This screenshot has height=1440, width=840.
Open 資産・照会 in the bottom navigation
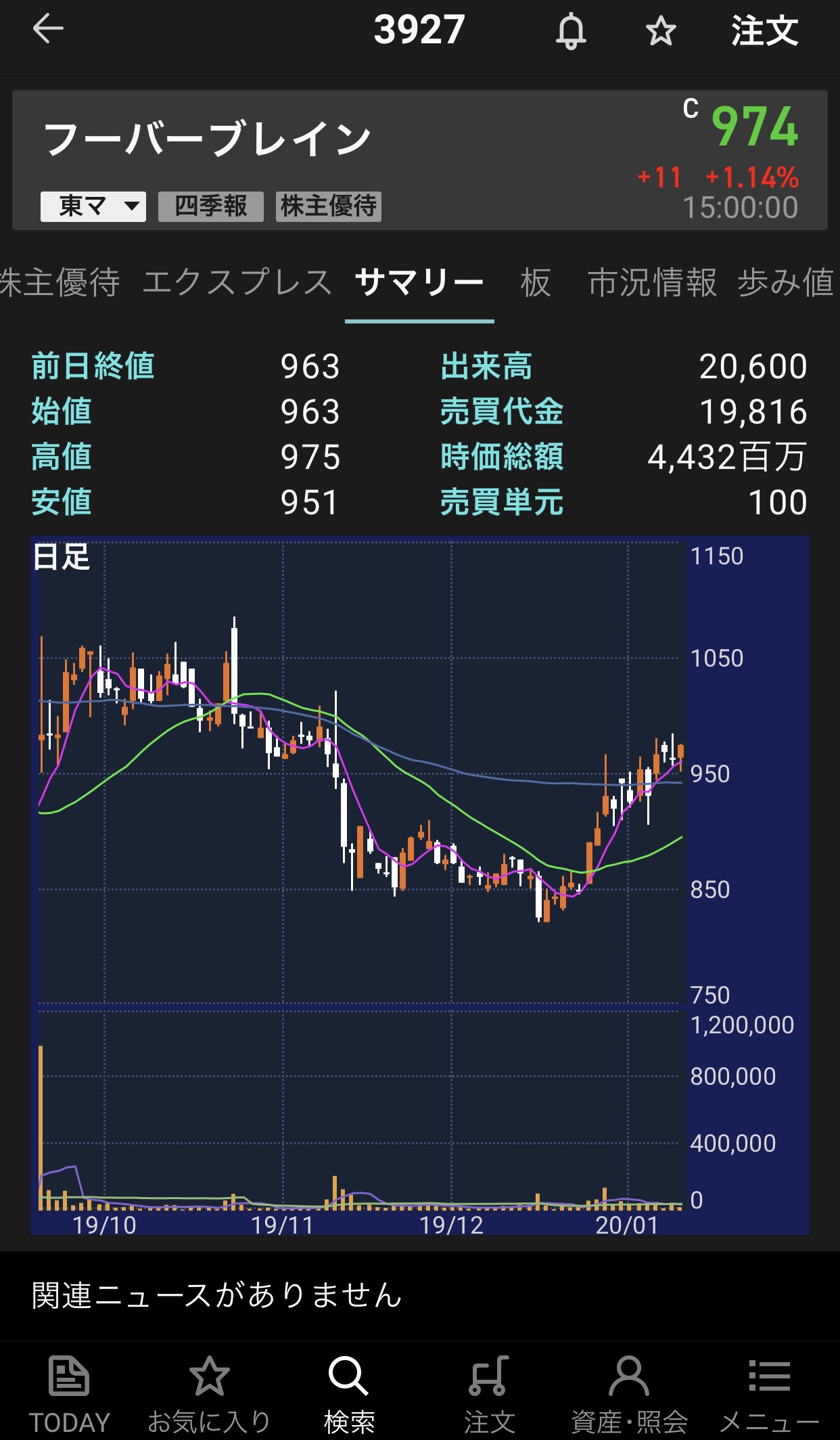[x=629, y=1395]
